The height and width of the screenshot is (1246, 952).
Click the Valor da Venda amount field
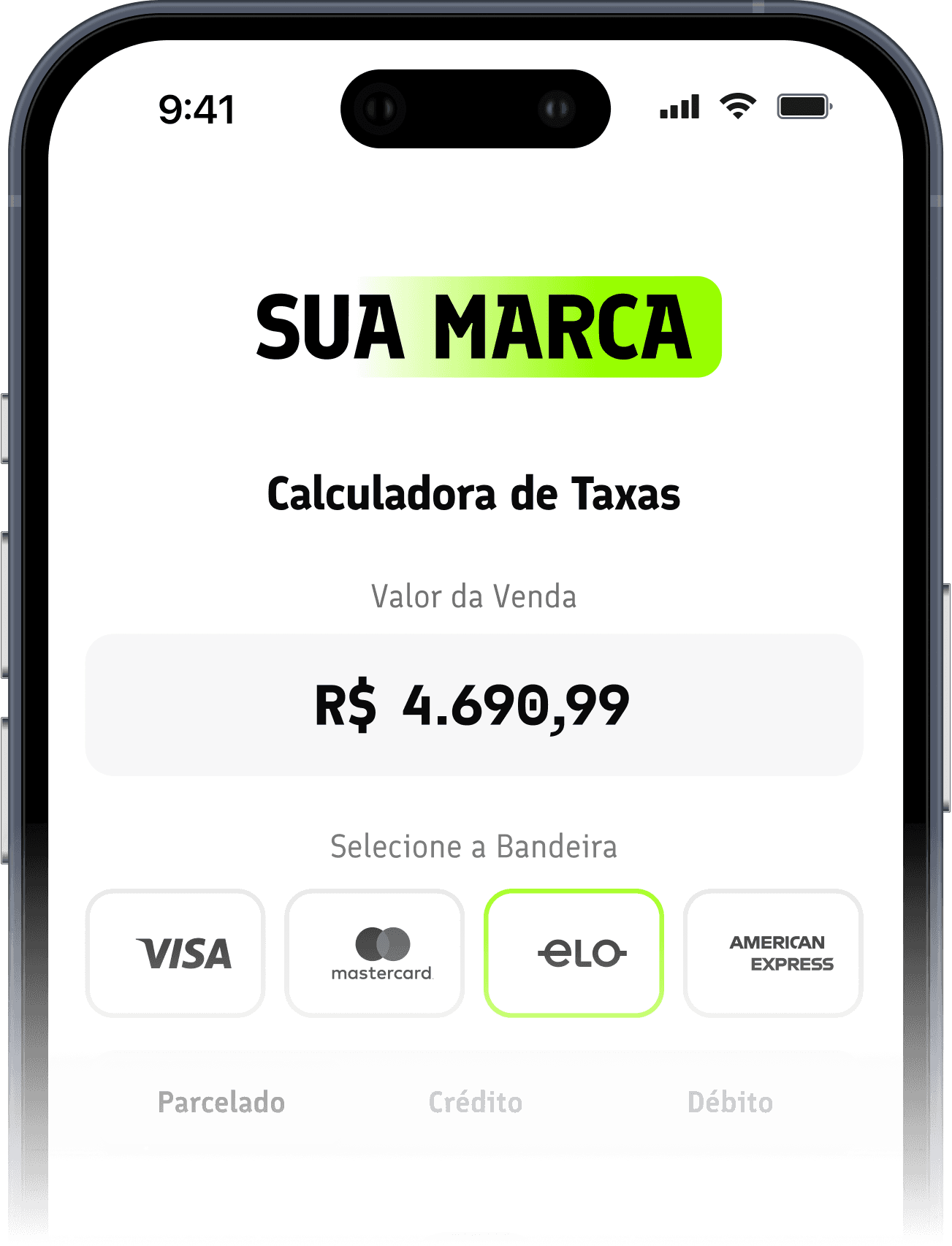pos(475,704)
